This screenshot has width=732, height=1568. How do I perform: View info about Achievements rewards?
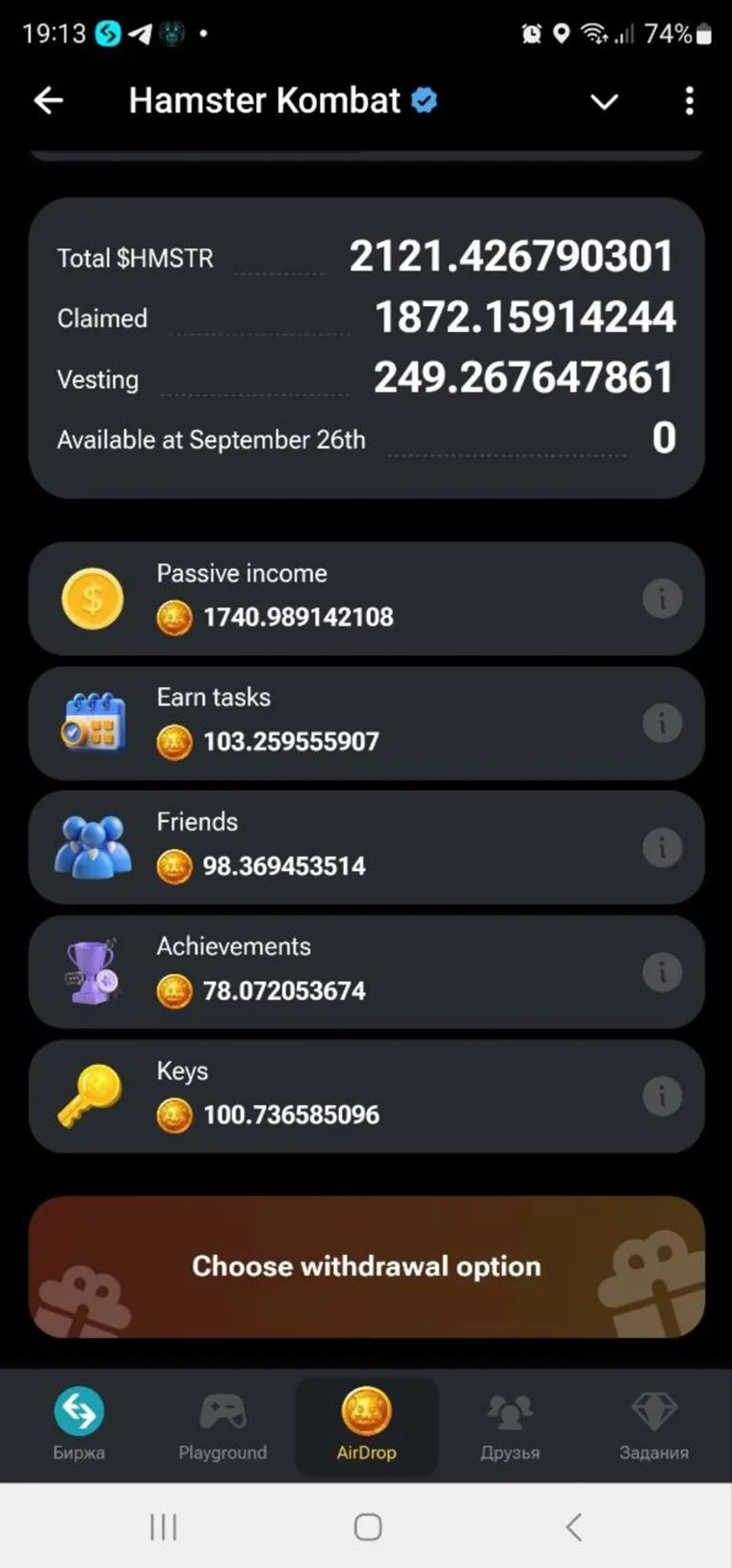pos(662,972)
